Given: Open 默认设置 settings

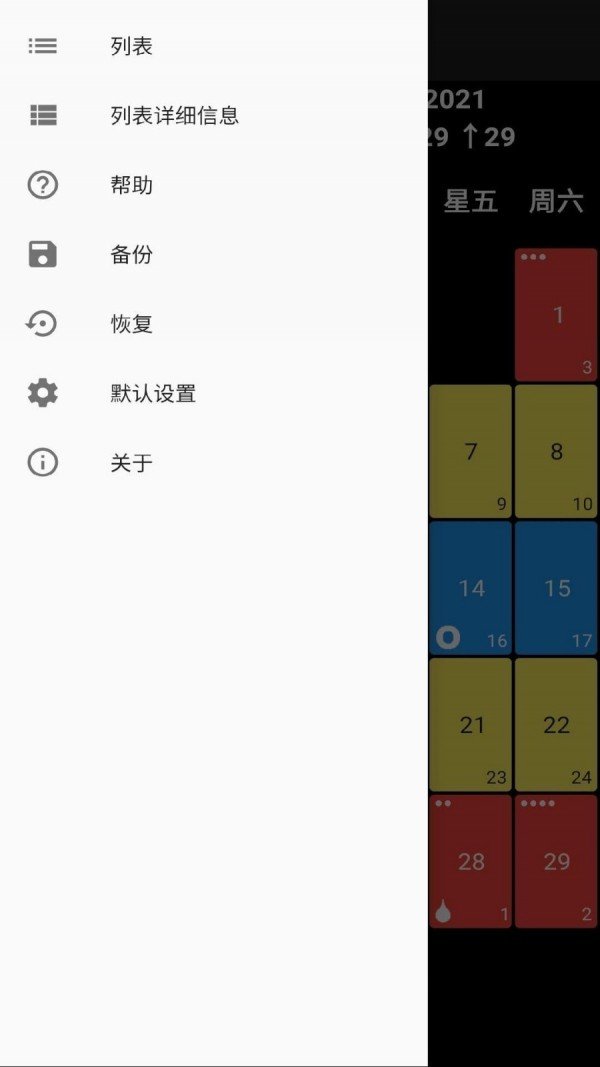Looking at the screenshot, I should 153,393.
